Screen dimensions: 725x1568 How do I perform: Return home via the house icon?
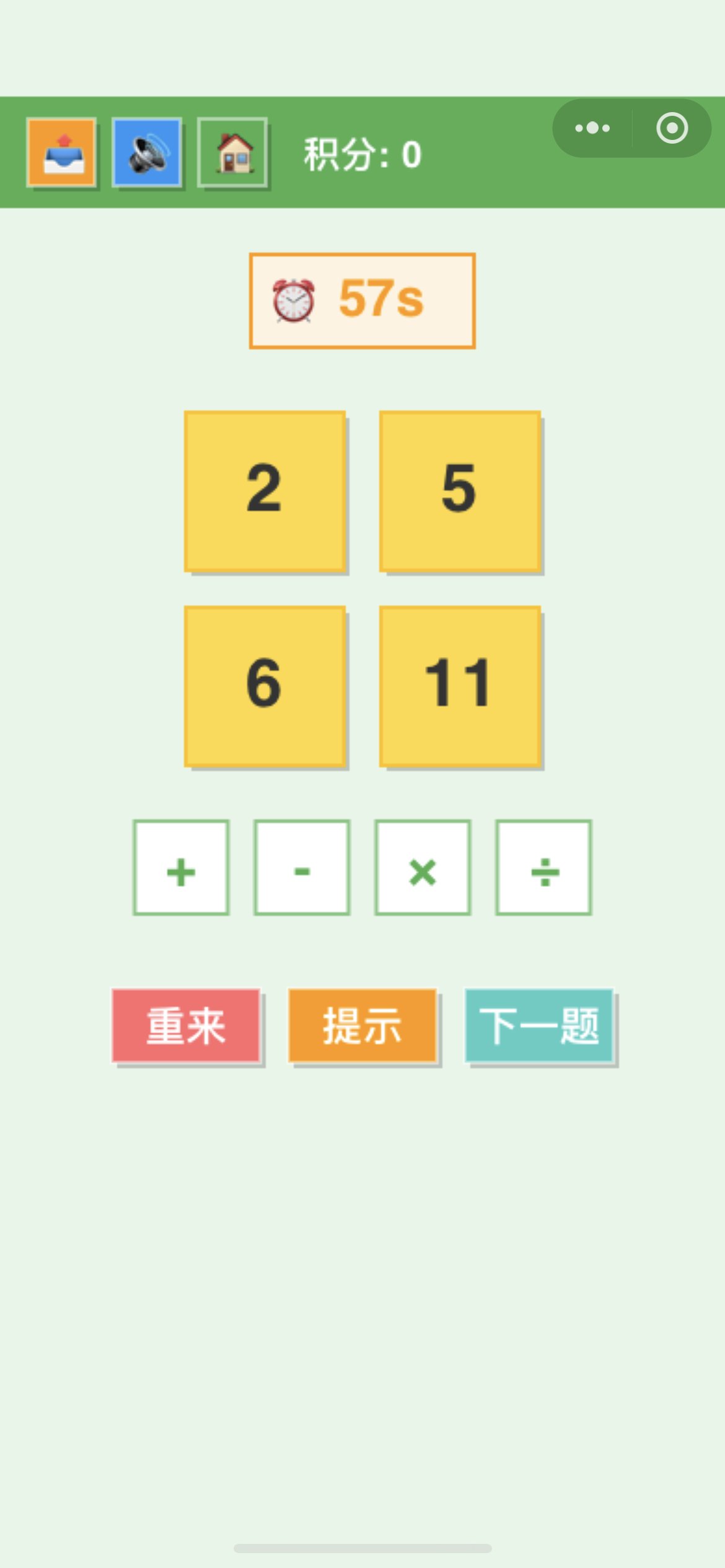click(232, 152)
